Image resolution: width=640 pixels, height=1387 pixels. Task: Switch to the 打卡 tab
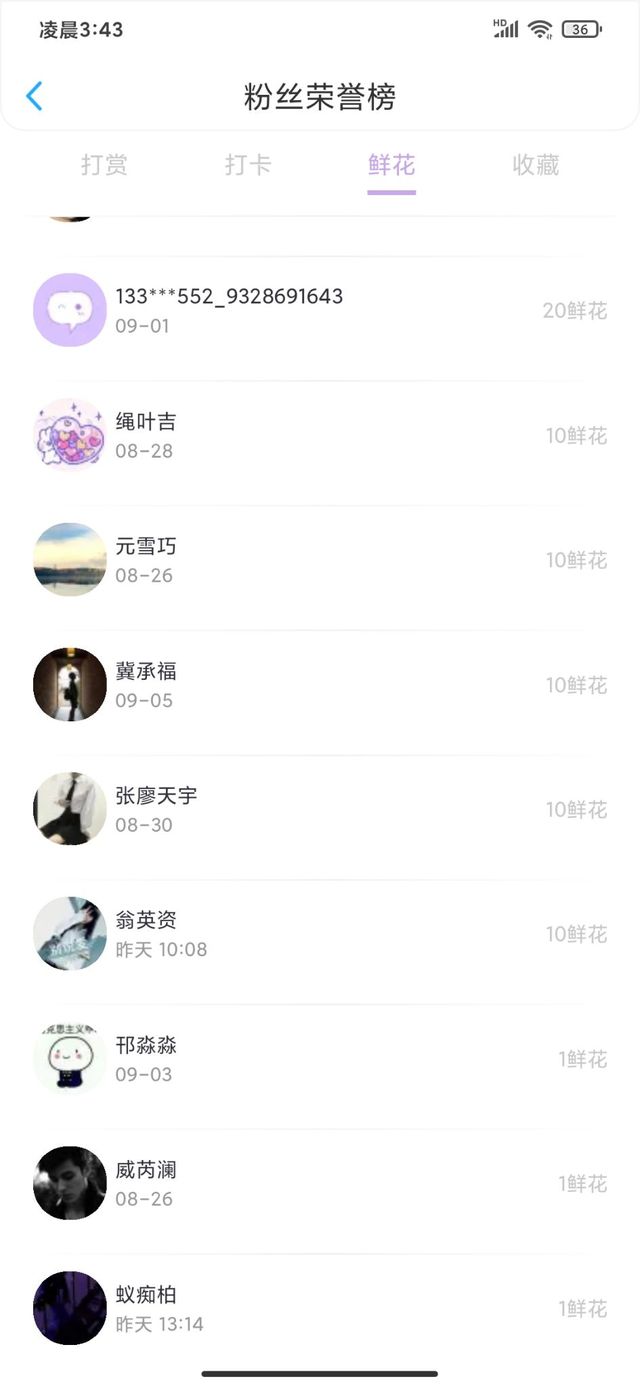[x=248, y=165]
